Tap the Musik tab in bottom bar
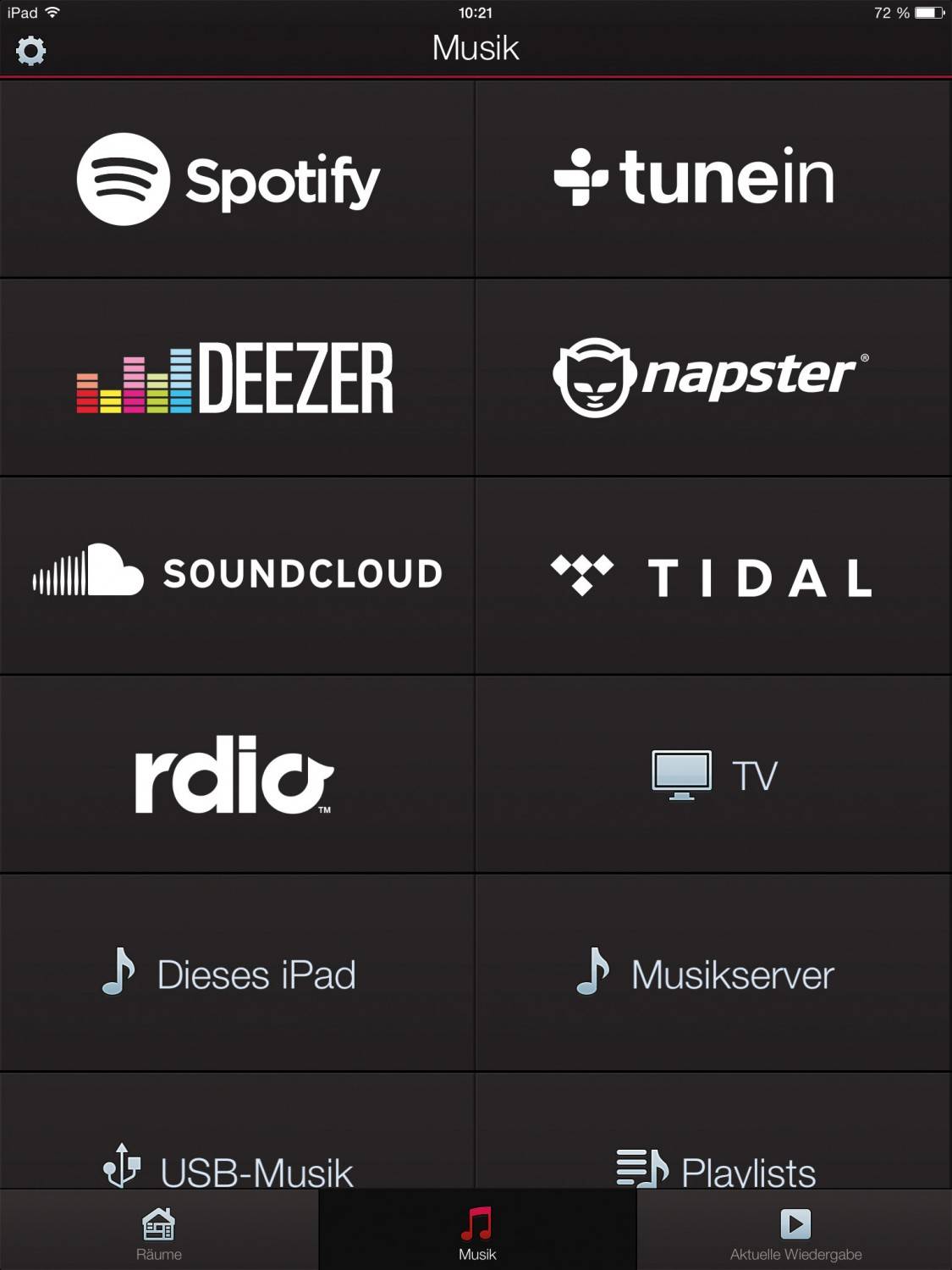This screenshot has height=1270, width=952. coord(477,1234)
